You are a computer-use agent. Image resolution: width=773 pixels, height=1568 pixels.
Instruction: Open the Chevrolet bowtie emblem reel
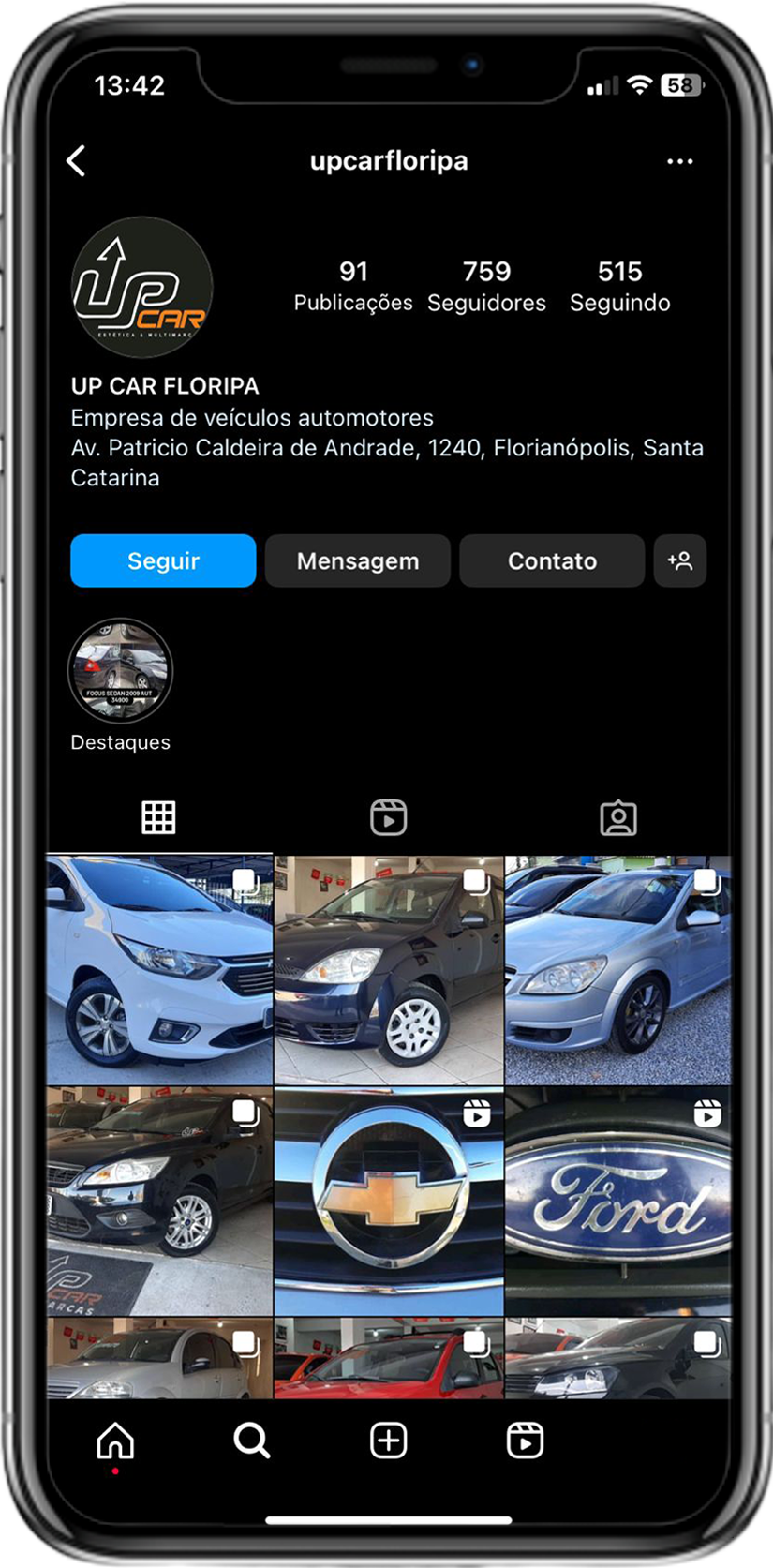(388, 1202)
